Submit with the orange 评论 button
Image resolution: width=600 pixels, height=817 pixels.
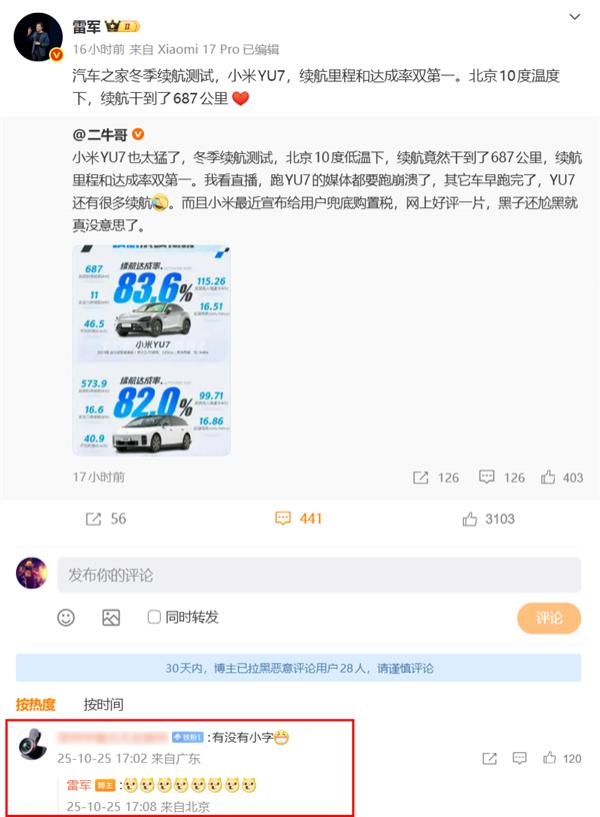pos(548,617)
